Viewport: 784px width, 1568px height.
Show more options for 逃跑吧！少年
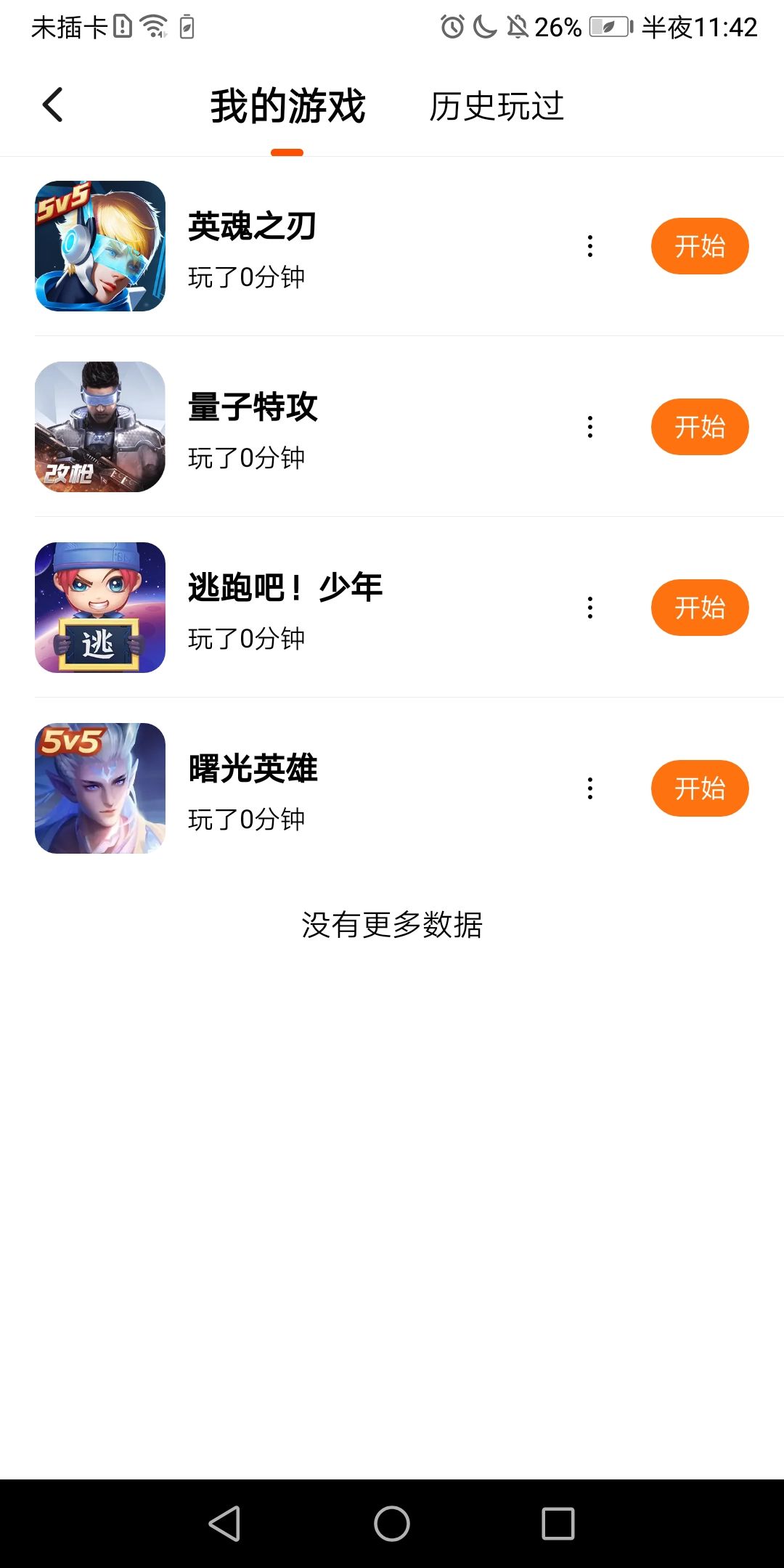pos(590,608)
